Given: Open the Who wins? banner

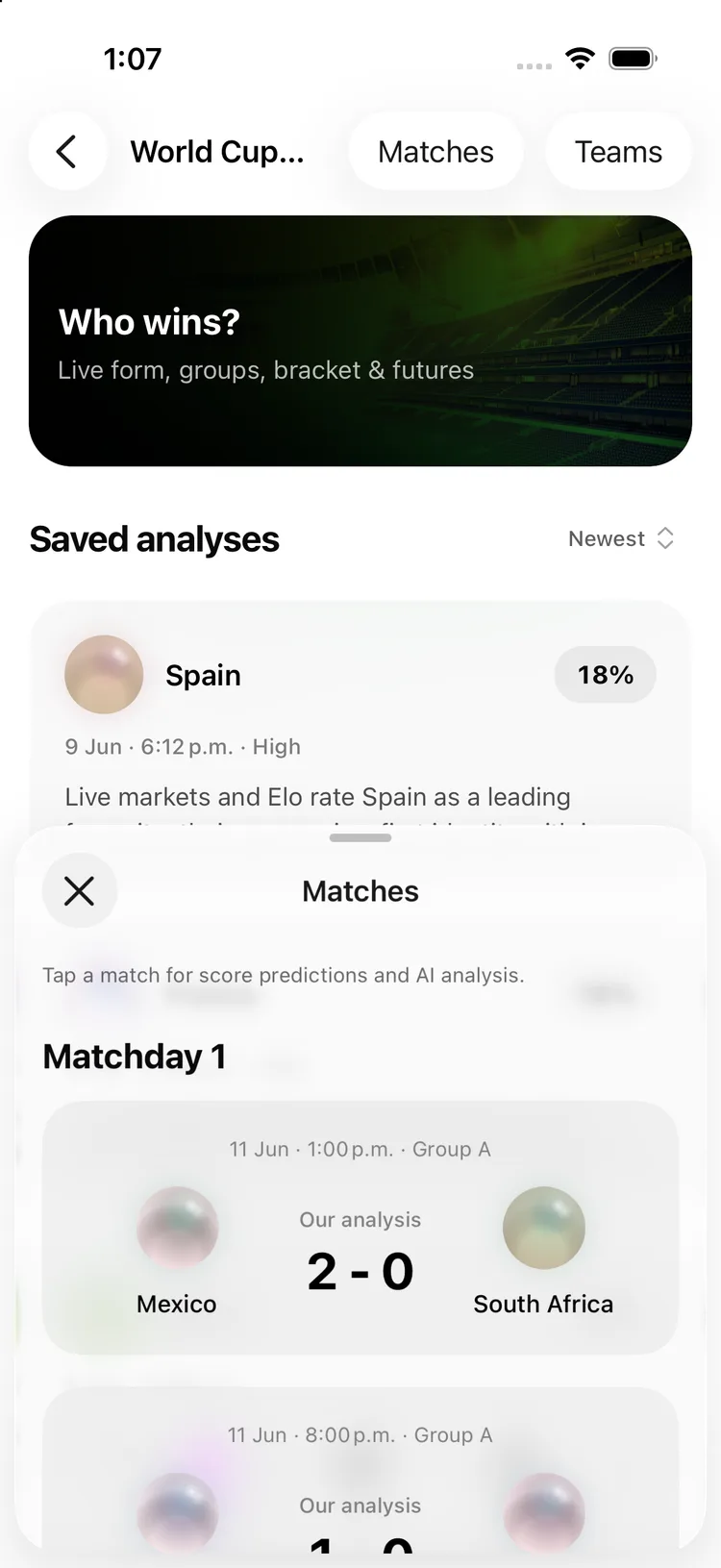Looking at the screenshot, I should tap(360, 341).
